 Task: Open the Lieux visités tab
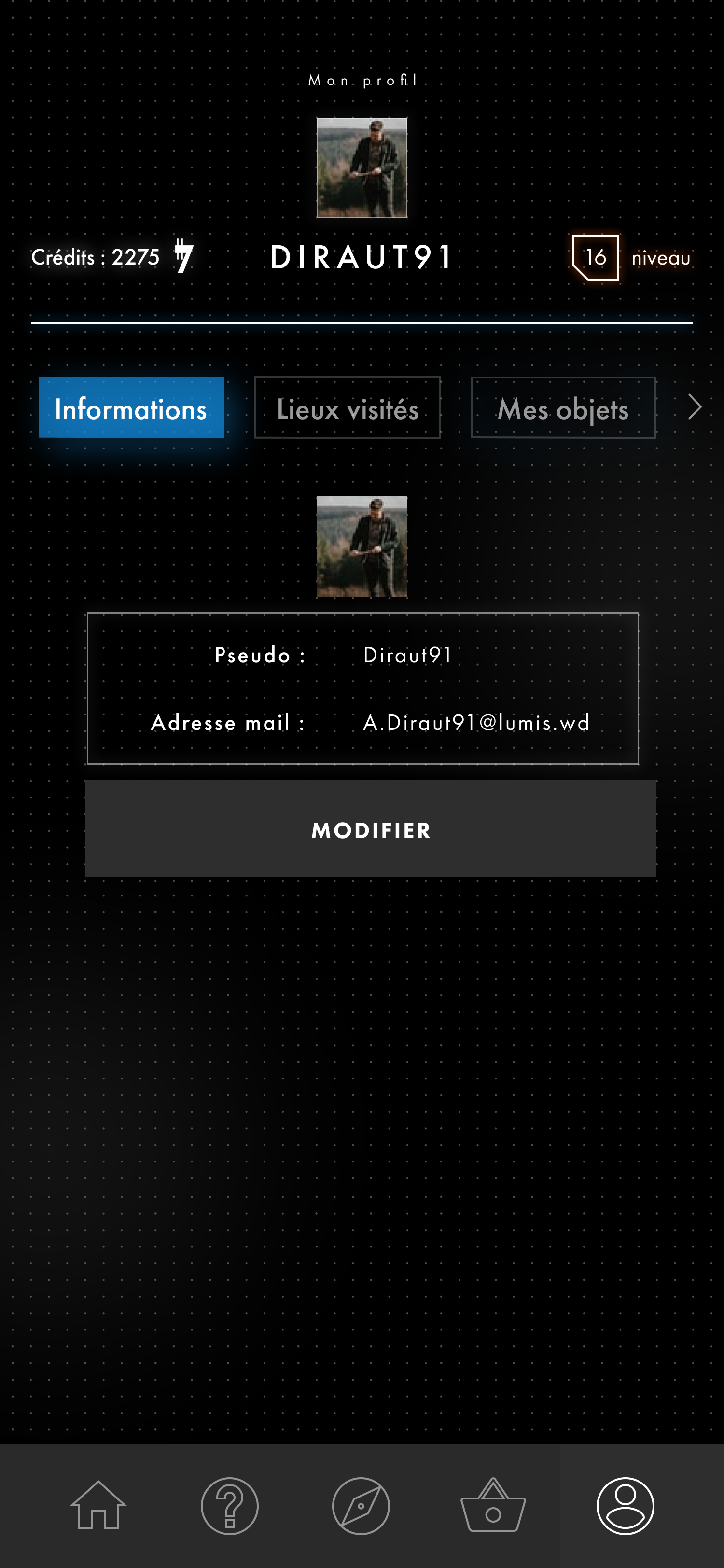(x=347, y=408)
